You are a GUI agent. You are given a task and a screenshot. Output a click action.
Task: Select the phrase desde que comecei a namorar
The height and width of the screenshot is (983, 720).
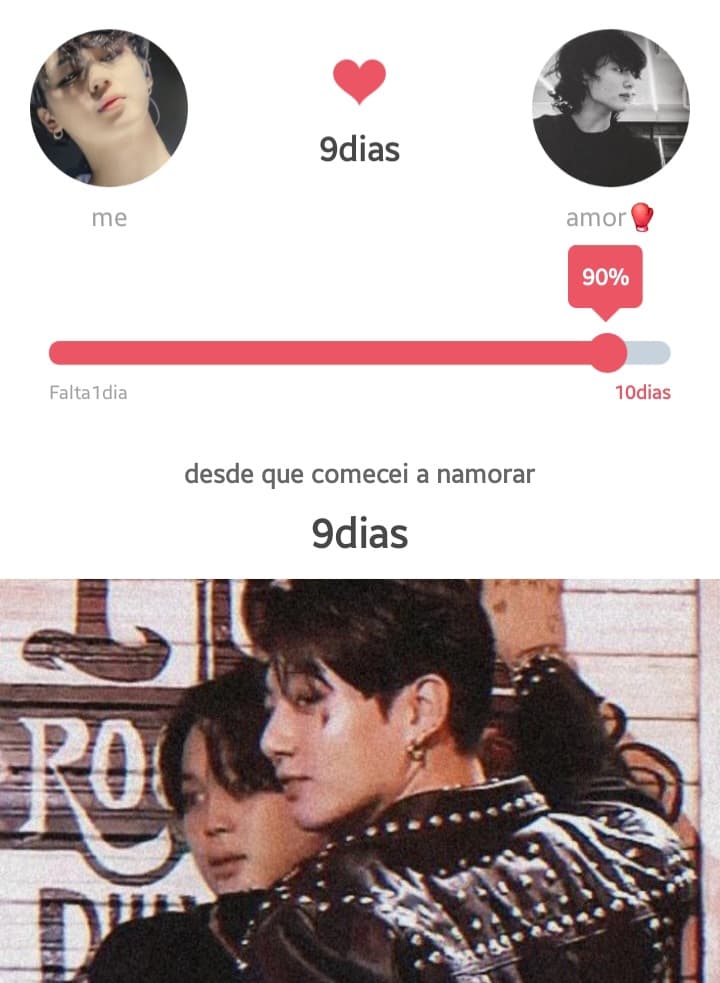[360, 472]
